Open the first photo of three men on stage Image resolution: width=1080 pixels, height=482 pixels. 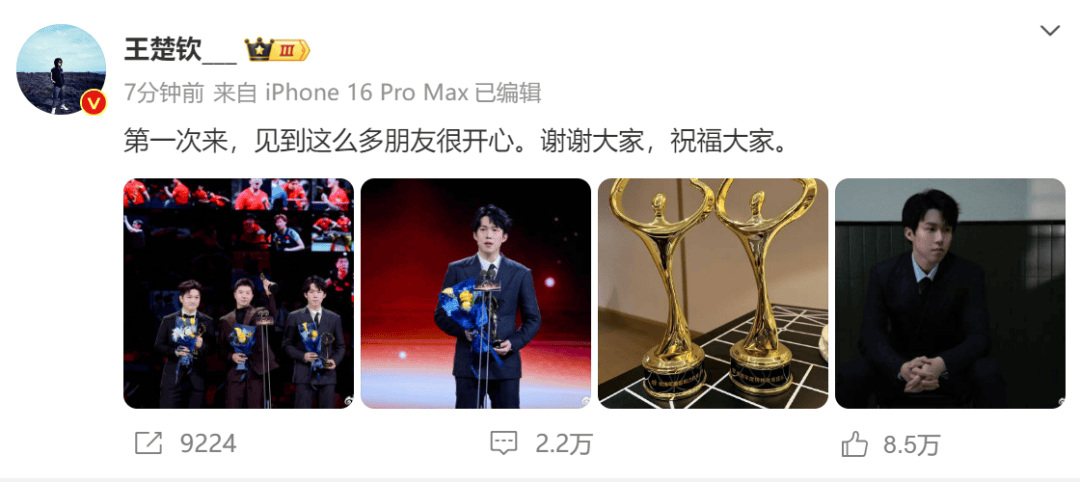[238, 293]
